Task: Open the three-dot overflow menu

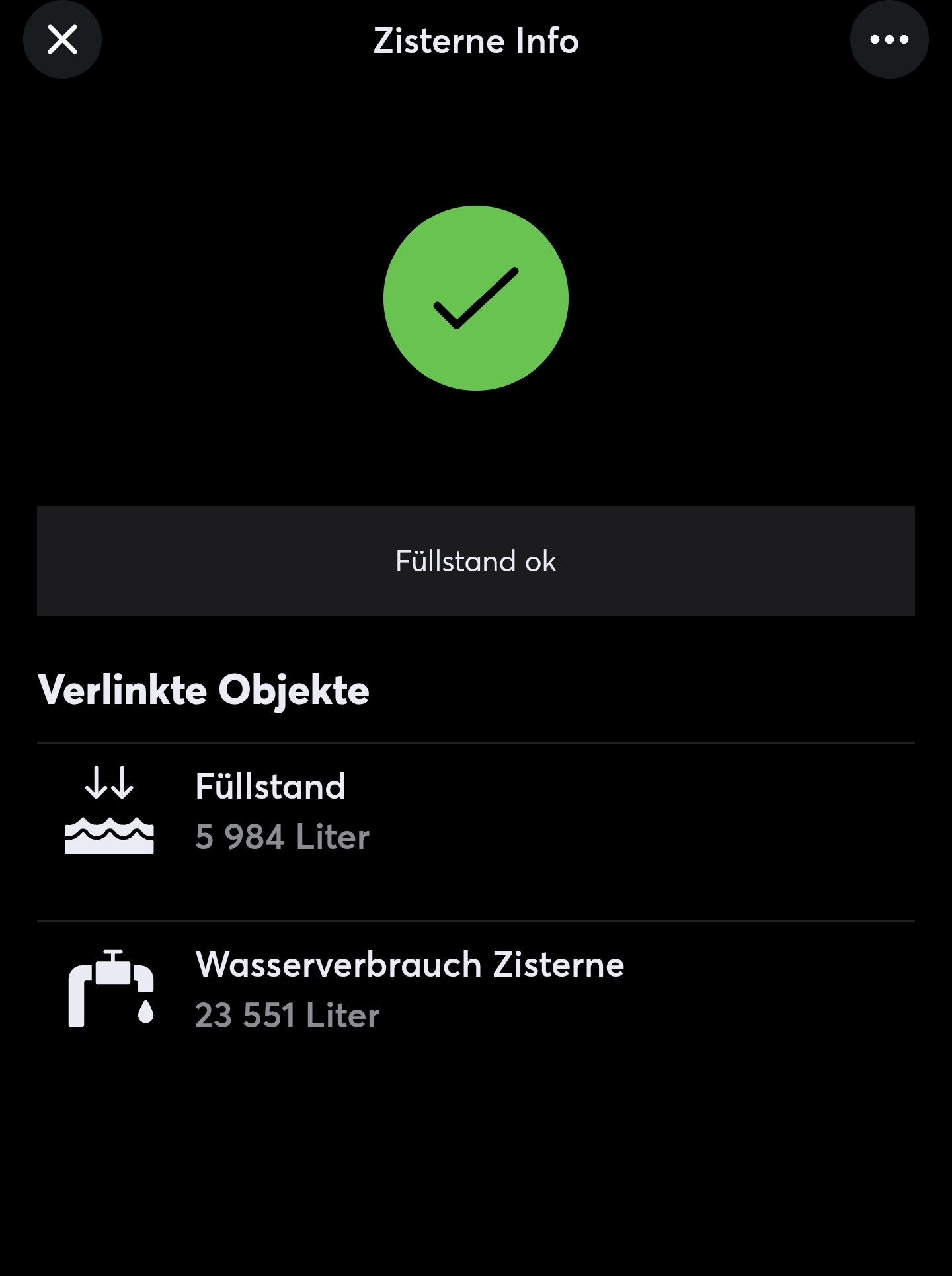Action: pos(889,40)
